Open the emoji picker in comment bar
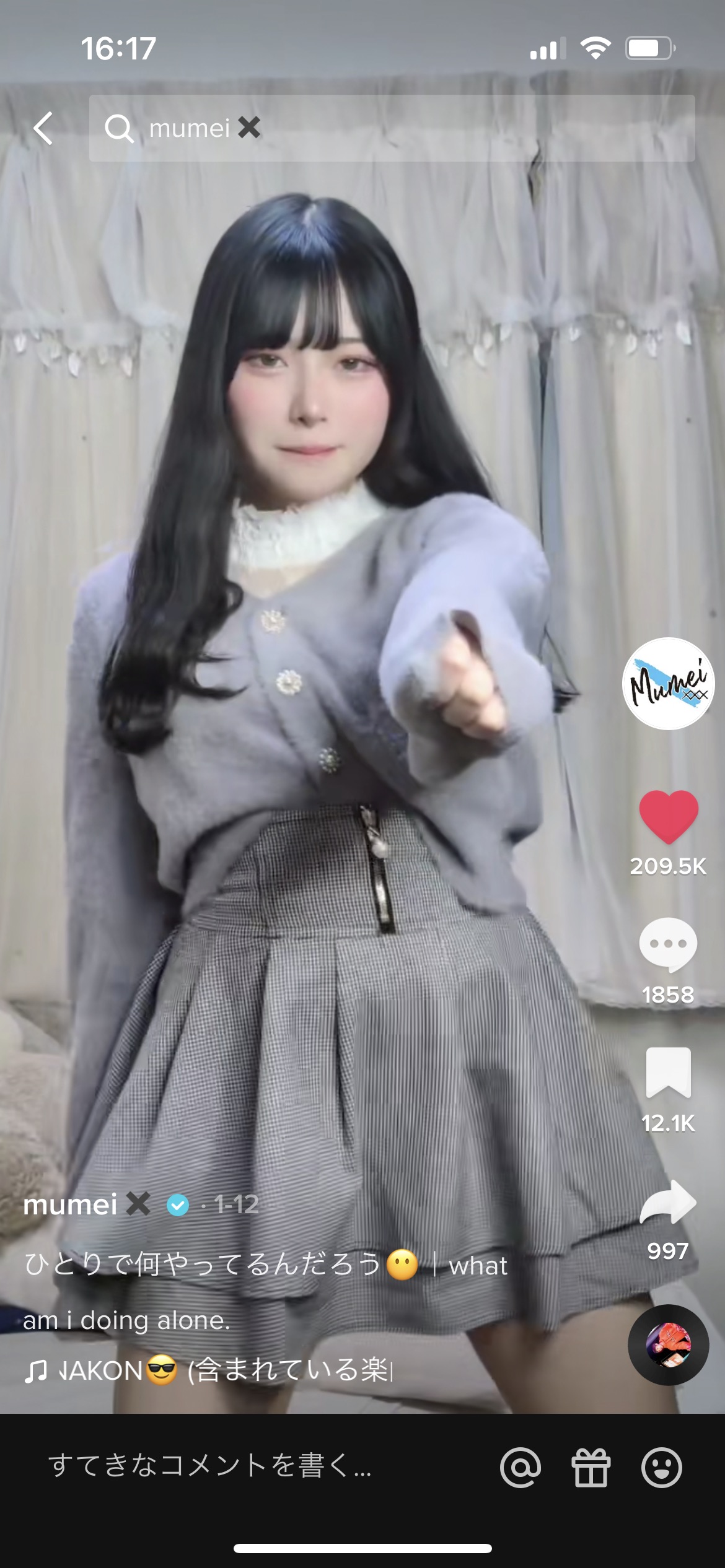725x1568 pixels. coord(661,1467)
